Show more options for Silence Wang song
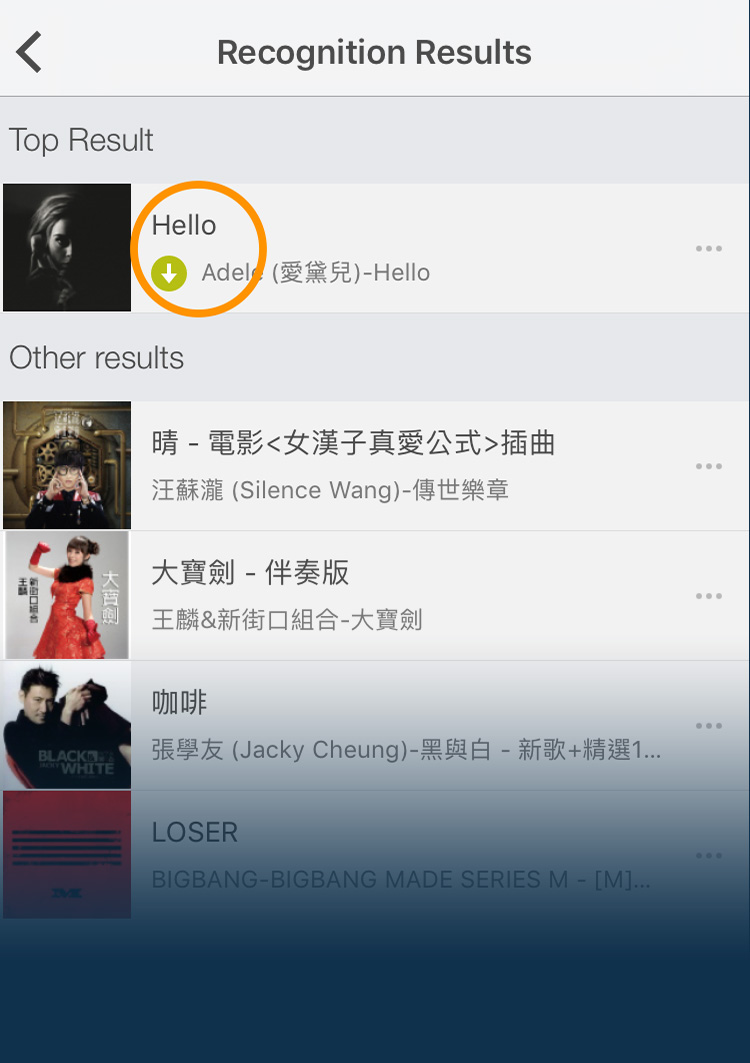The width and height of the screenshot is (750, 1063). point(709,466)
